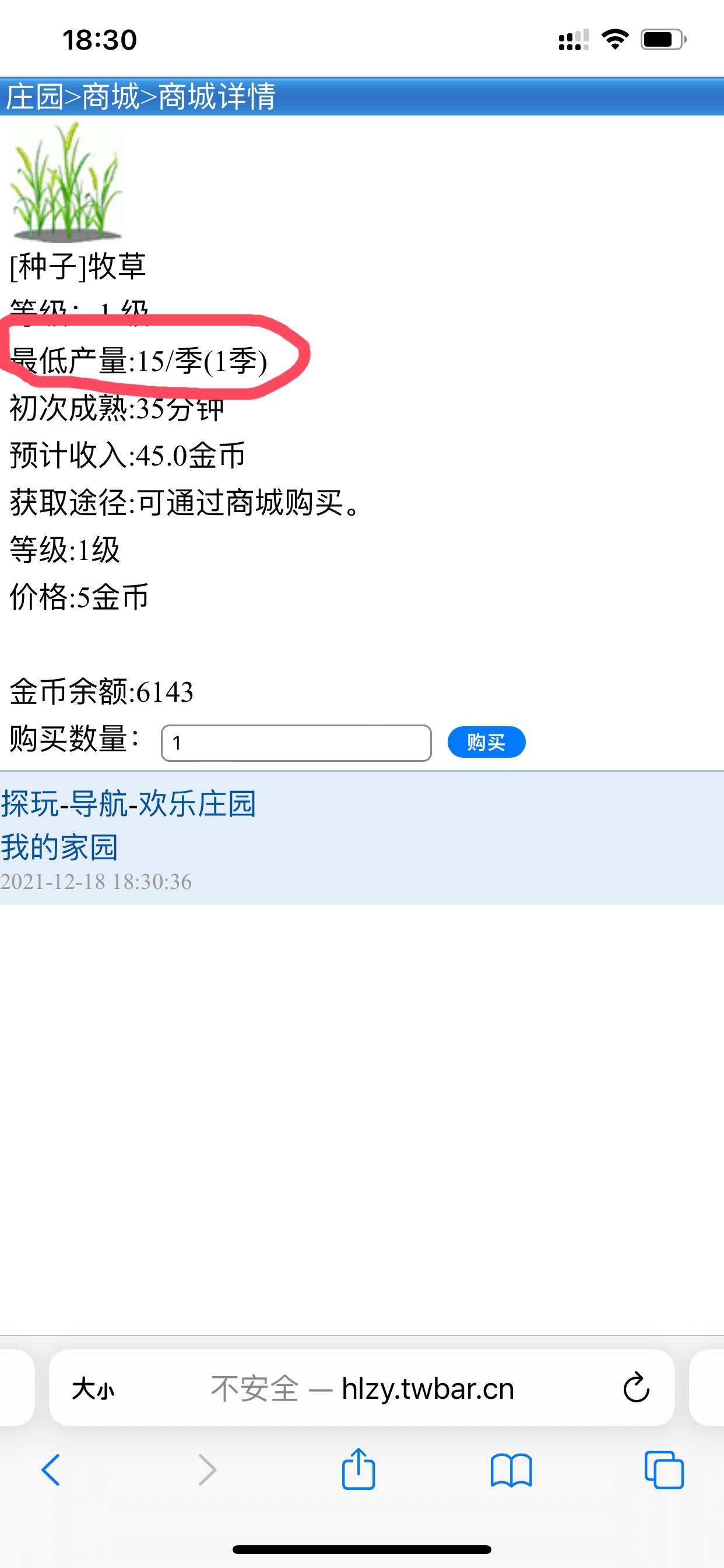Open the 导航 link
The width and height of the screenshot is (724, 1568).
pyautogui.click(x=98, y=803)
